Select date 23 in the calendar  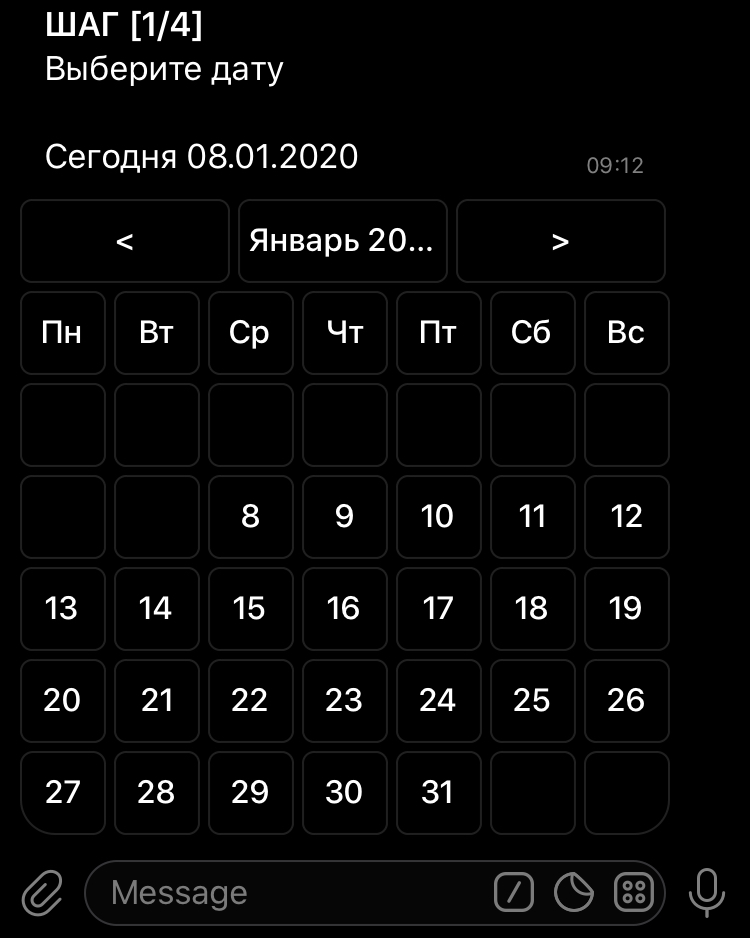tap(344, 700)
